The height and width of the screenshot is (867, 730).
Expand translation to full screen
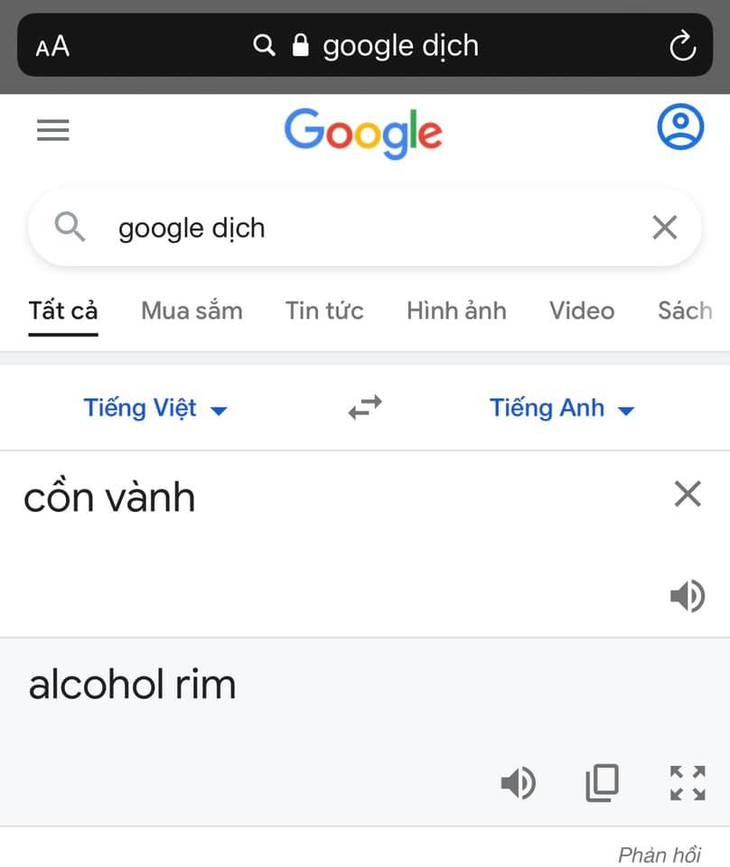tap(687, 784)
